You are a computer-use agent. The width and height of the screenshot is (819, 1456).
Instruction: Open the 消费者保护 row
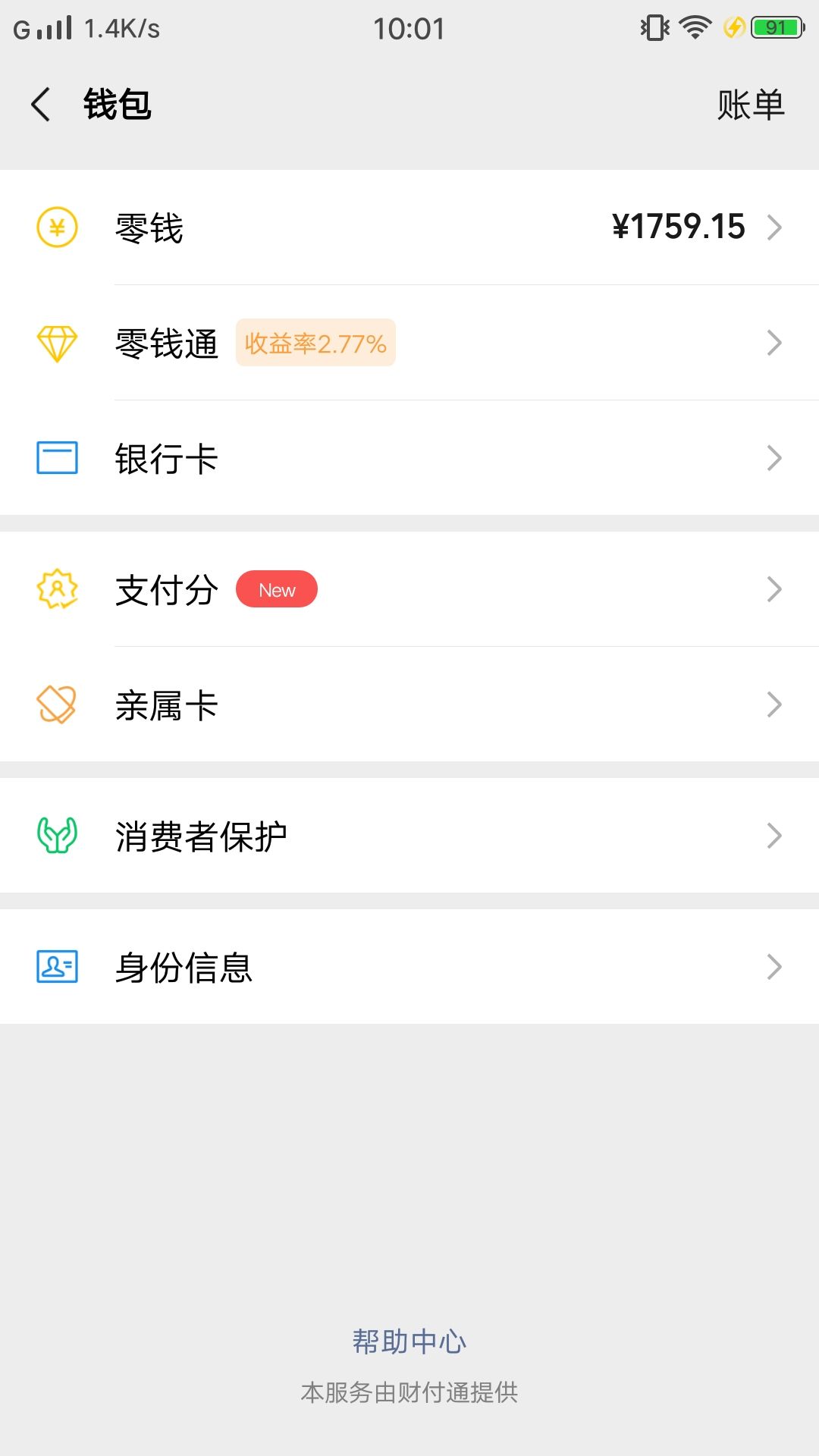click(x=409, y=836)
